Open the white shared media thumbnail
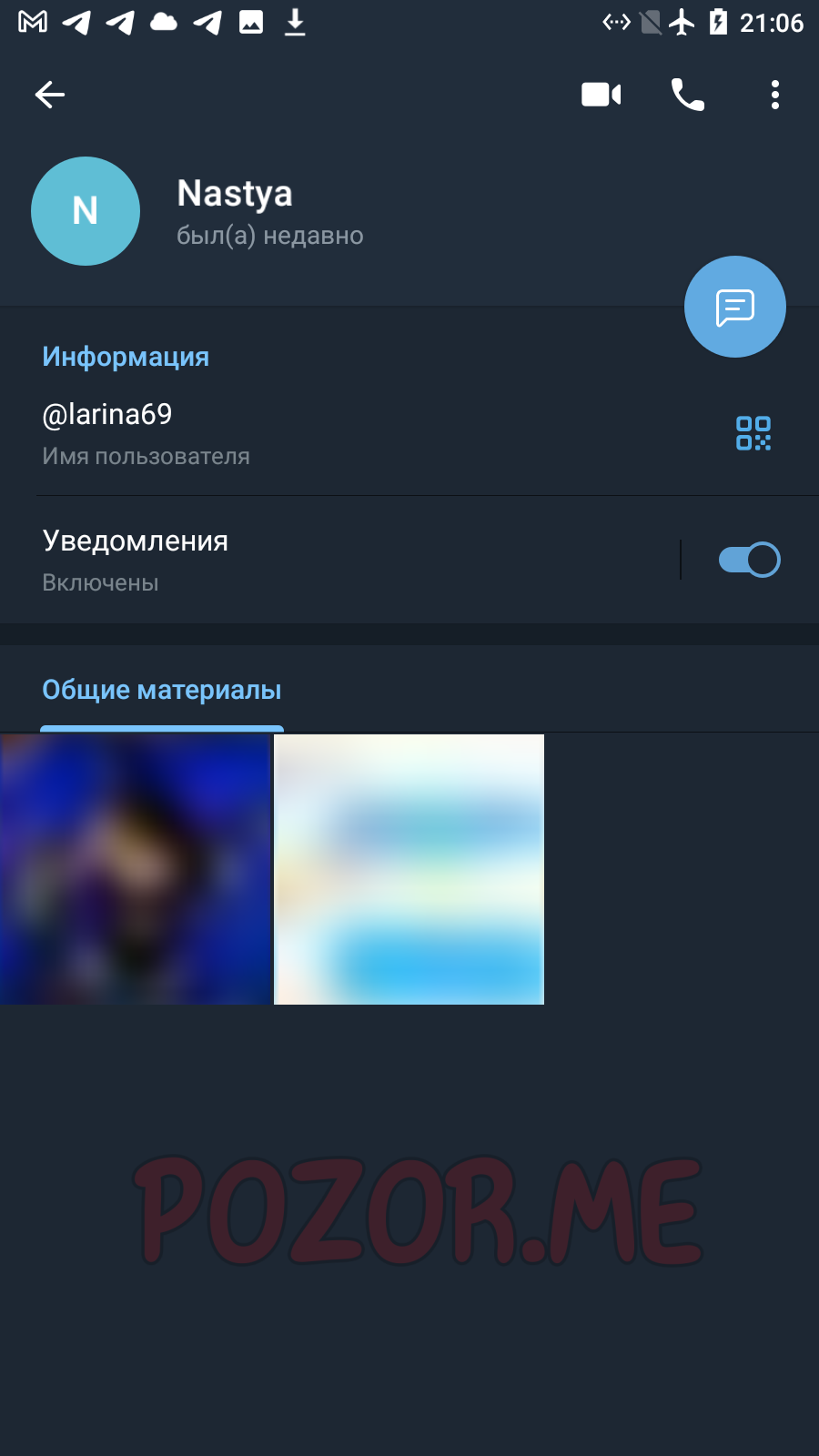Image resolution: width=819 pixels, height=1456 pixels. 409,870
